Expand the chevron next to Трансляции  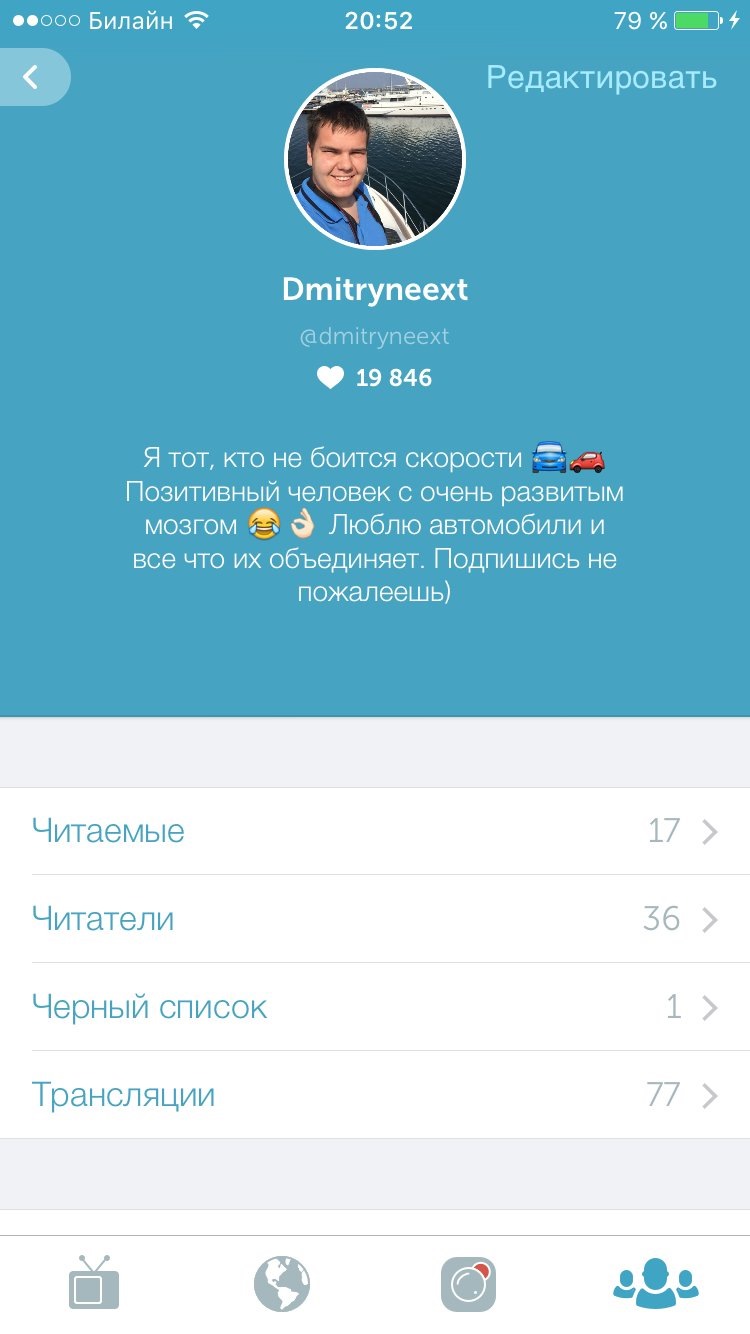(x=709, y=1095)
